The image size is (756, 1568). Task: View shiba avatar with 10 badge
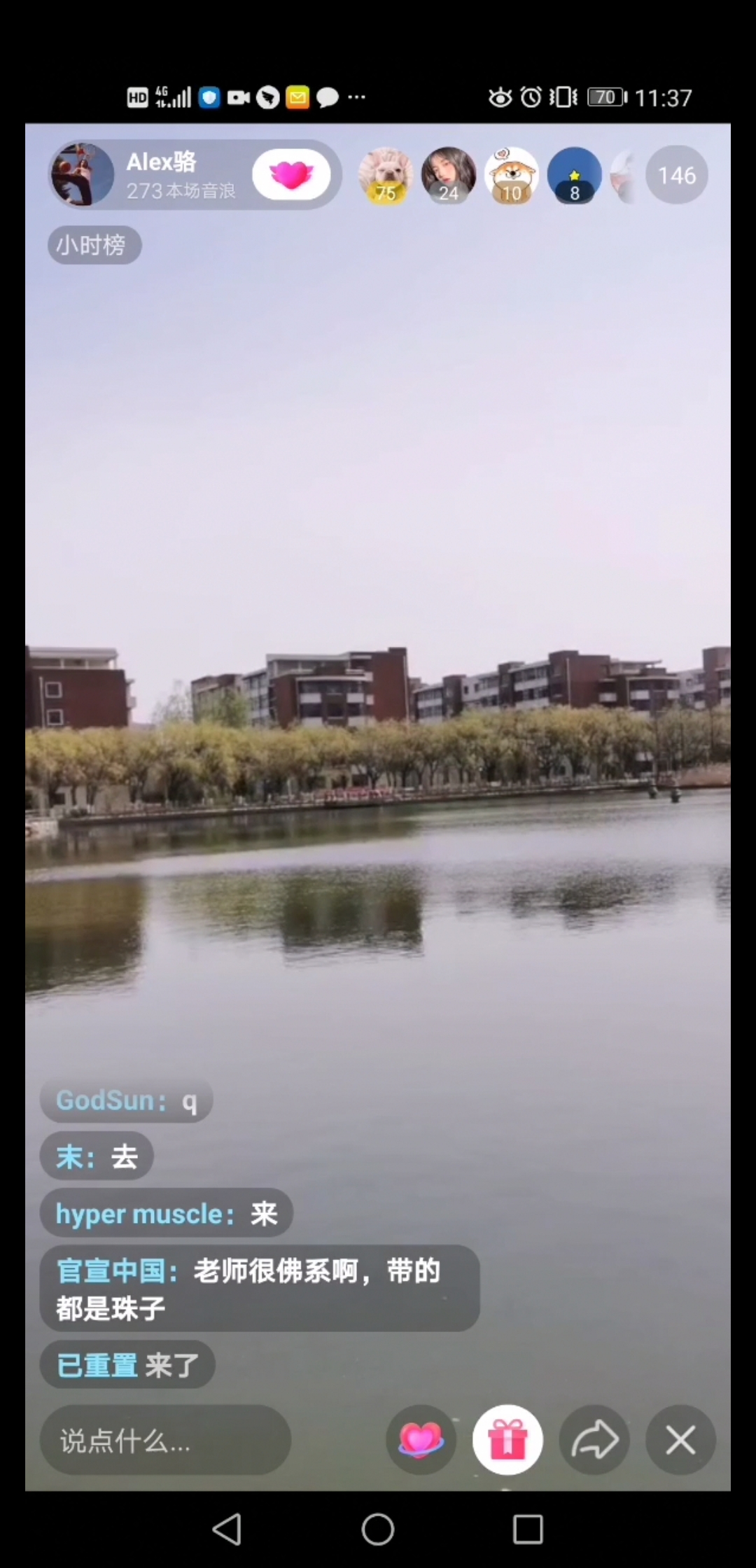511,175
